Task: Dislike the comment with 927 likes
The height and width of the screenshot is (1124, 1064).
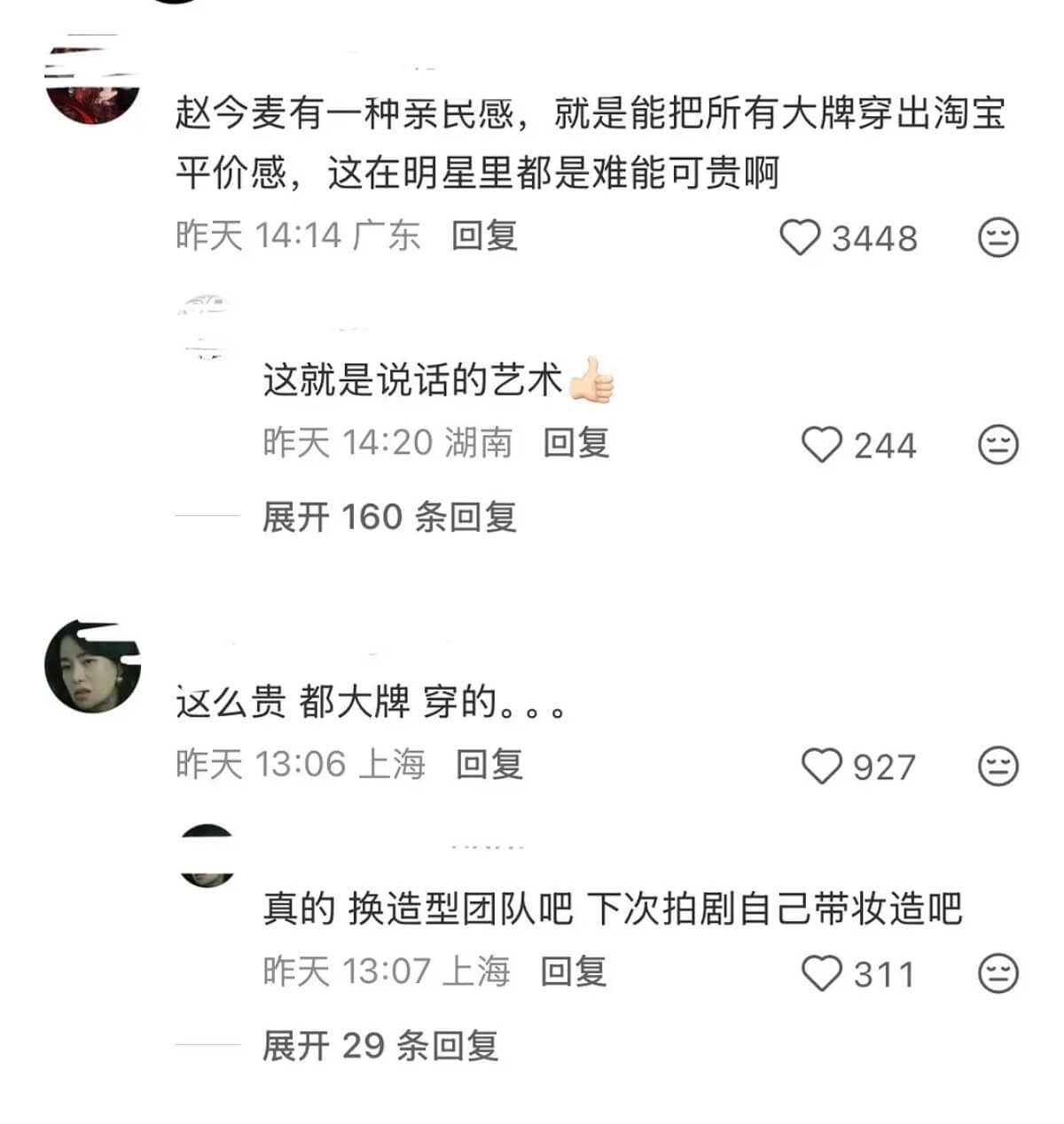Action: pos(997,767)
